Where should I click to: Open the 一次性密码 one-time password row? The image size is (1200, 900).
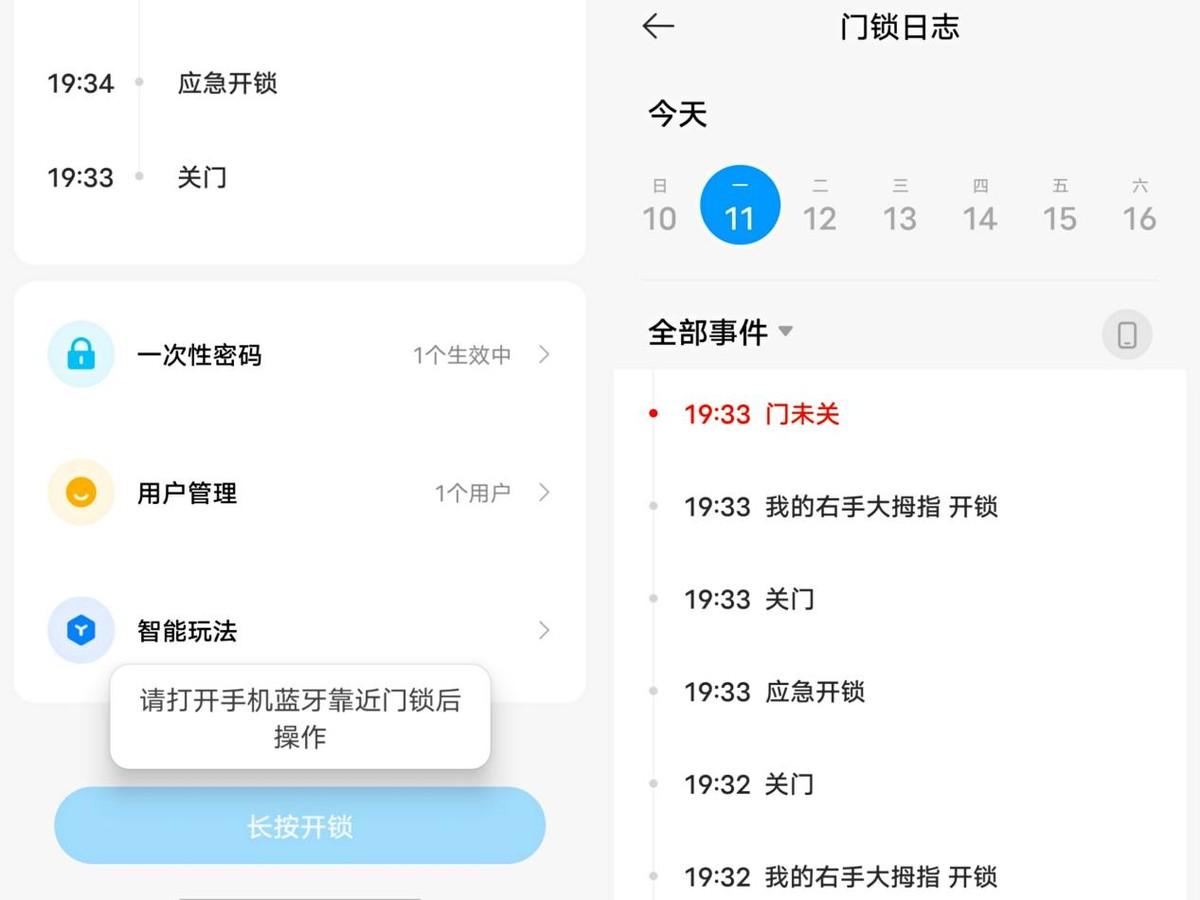click(300, 355)
